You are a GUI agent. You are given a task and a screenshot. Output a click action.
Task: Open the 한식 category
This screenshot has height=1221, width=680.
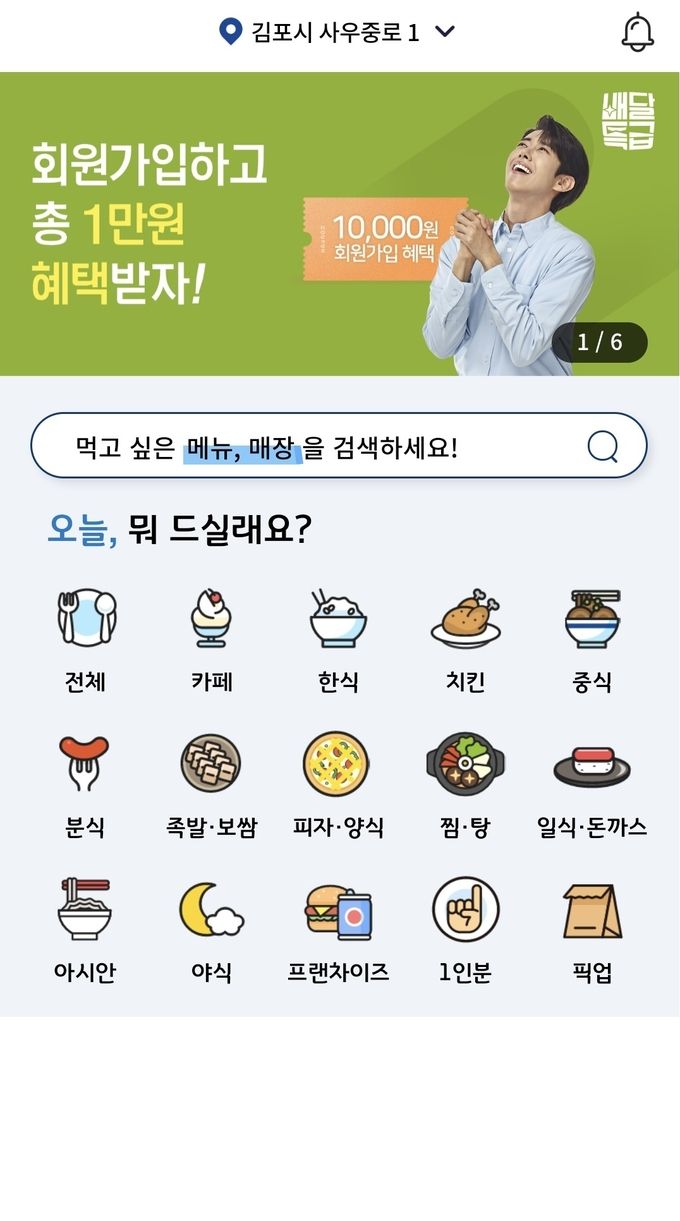[x=338, y=640]
